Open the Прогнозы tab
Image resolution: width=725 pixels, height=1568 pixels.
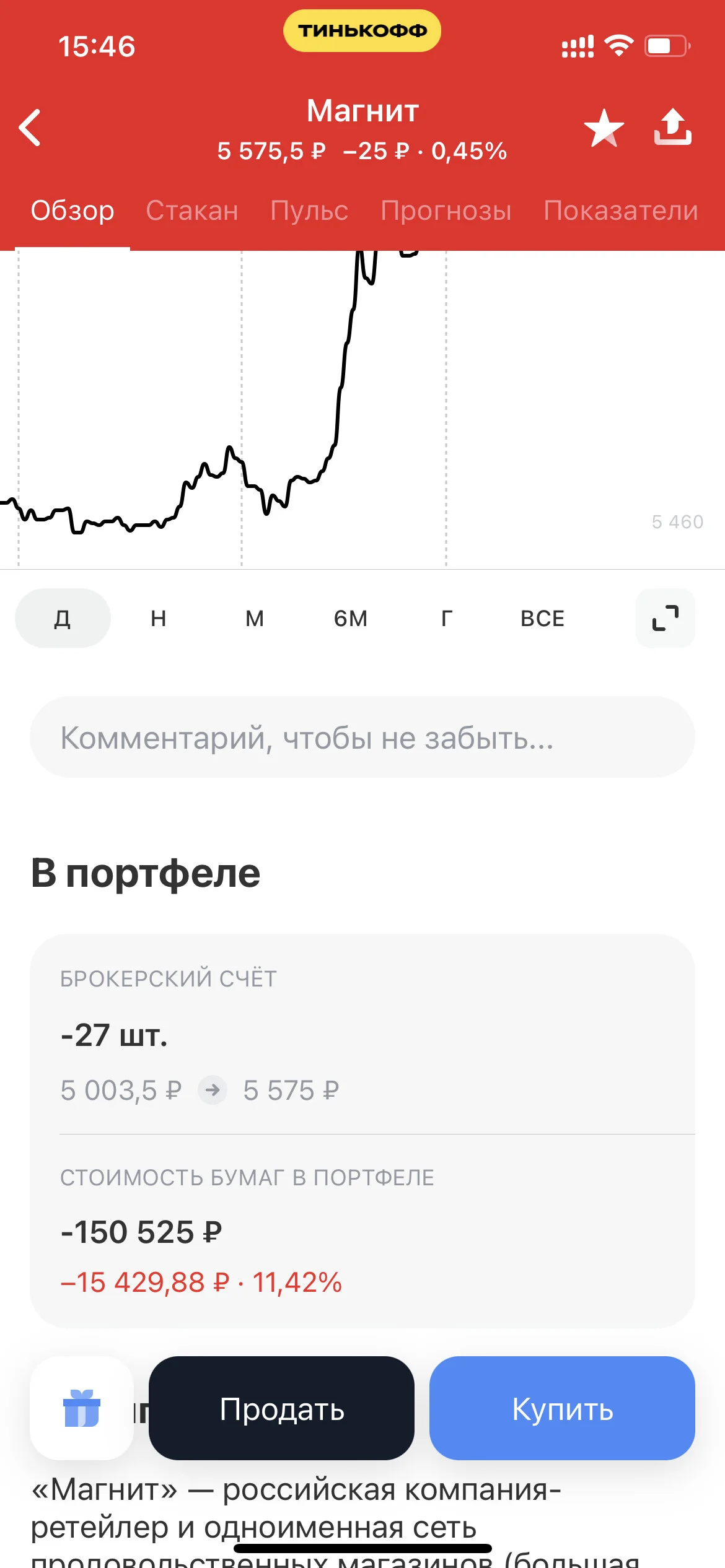coord(446,211)
